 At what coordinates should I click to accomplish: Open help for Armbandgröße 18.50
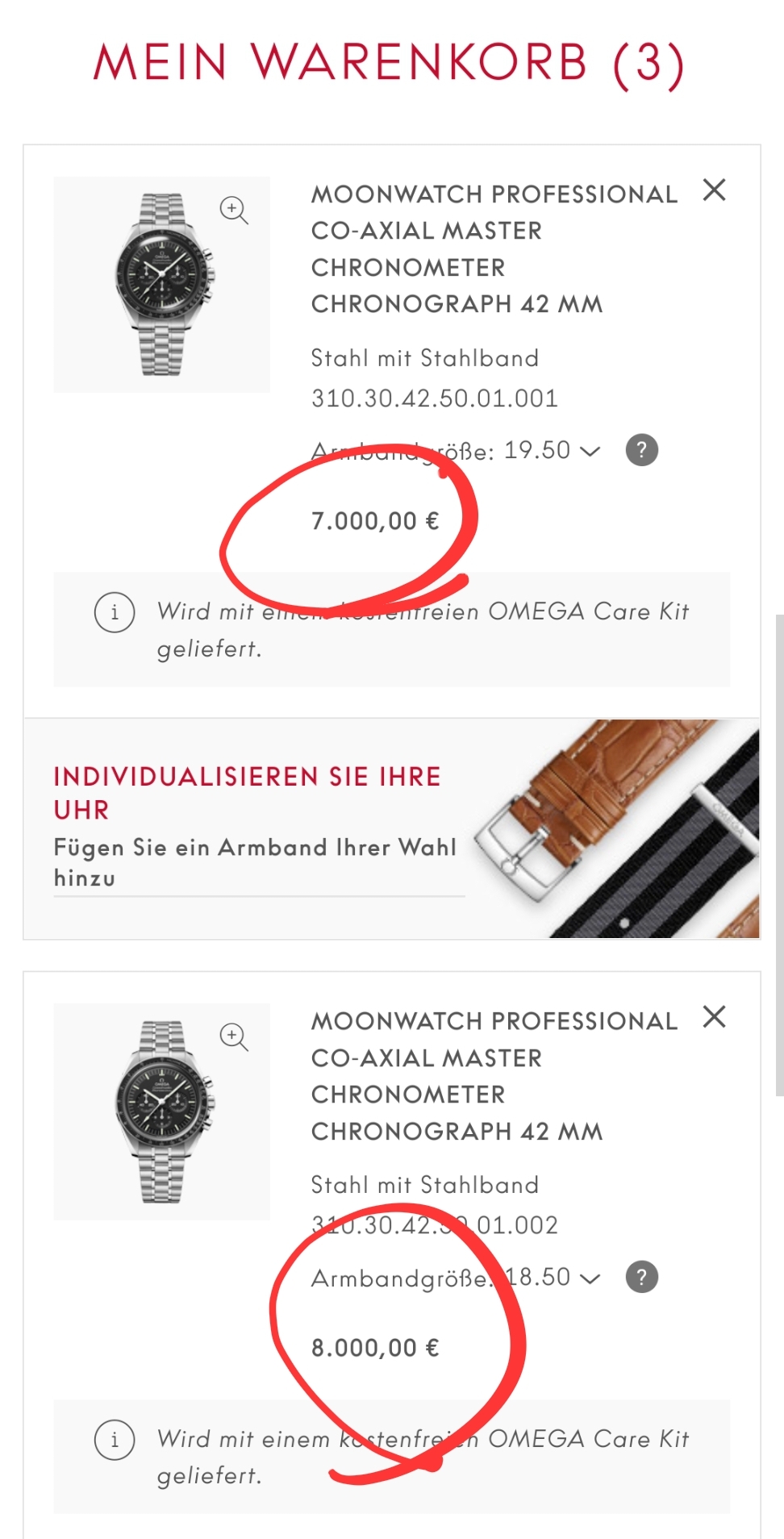642,1278
